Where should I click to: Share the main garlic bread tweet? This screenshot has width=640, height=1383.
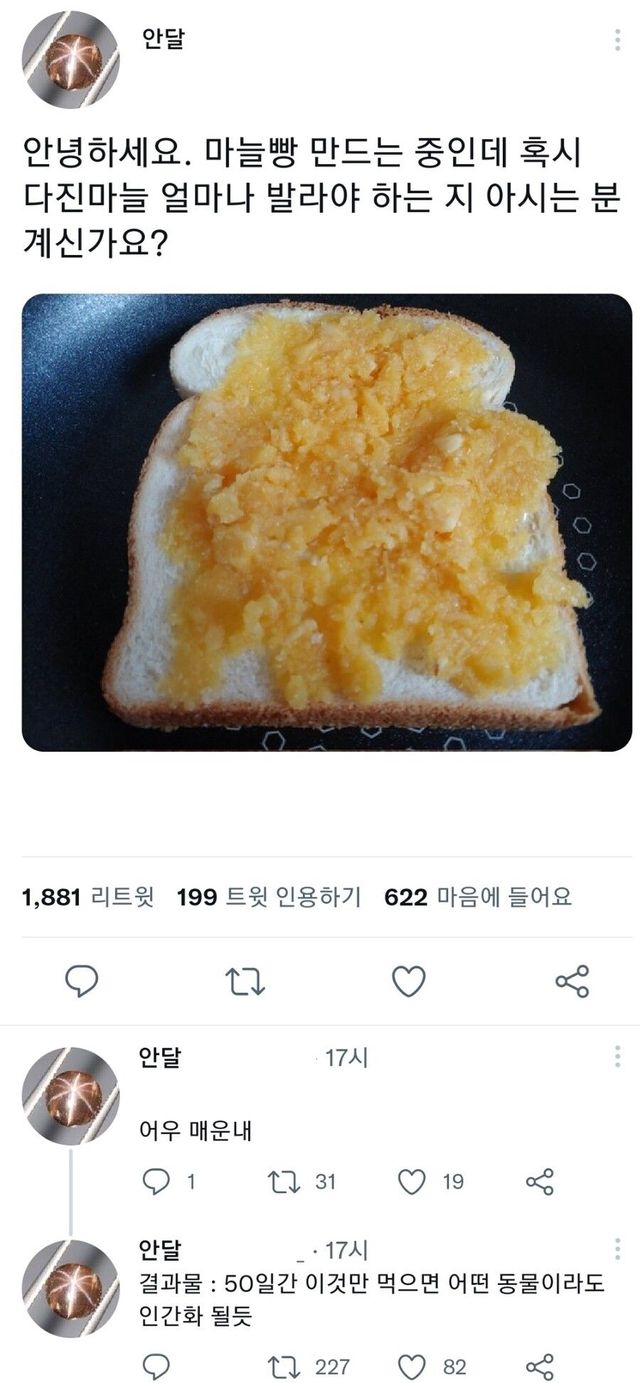pyautogui.click(x=572, y=981)
